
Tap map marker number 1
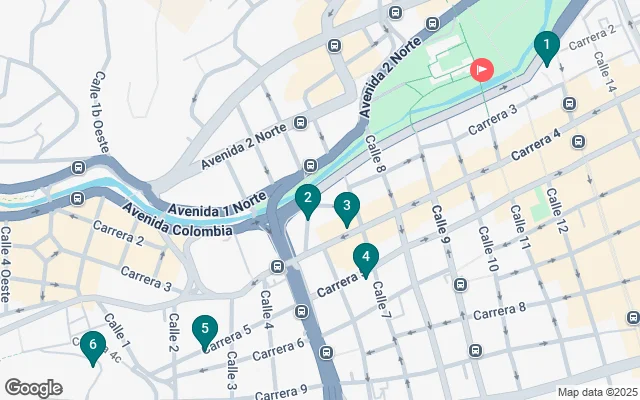(x=546, y=46)
